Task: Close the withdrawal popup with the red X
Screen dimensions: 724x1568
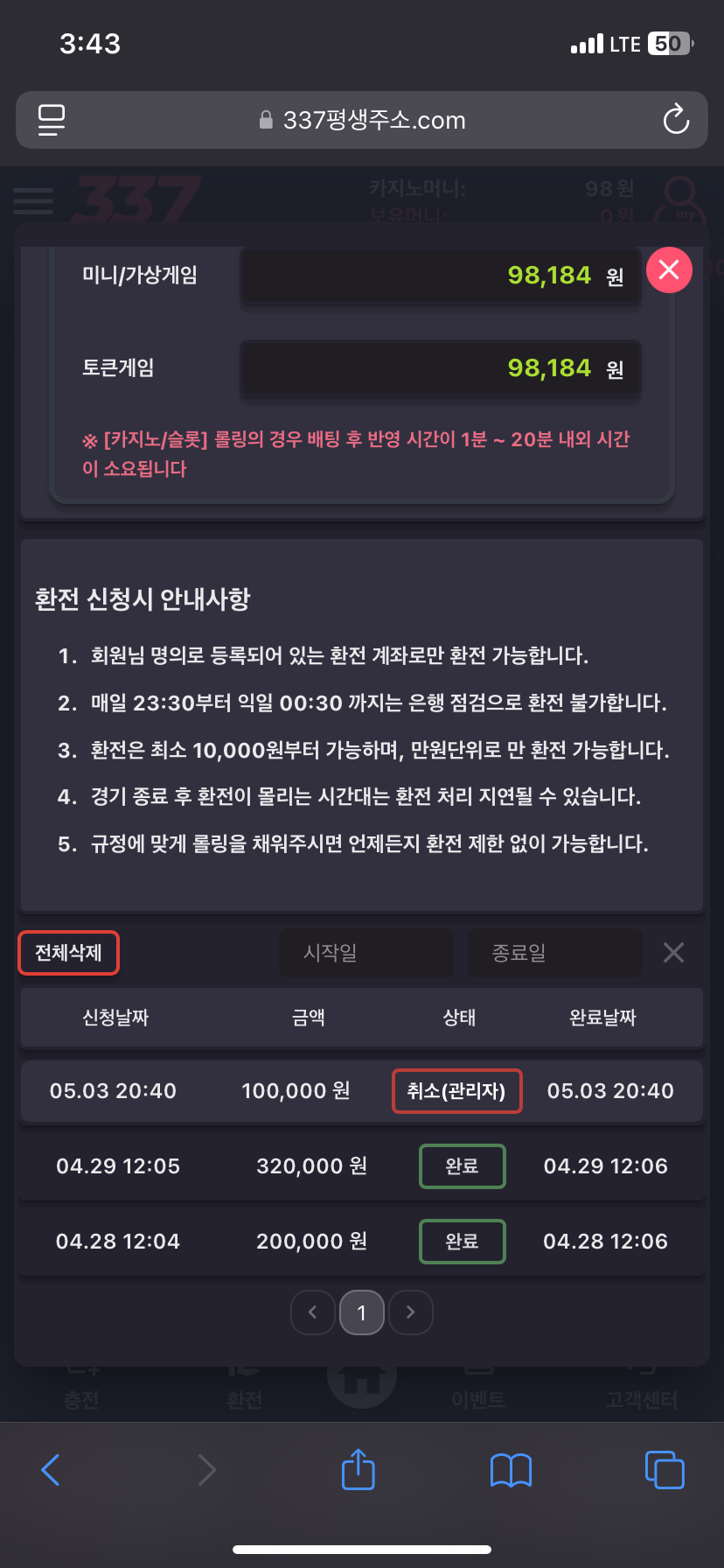Action: 669,269
